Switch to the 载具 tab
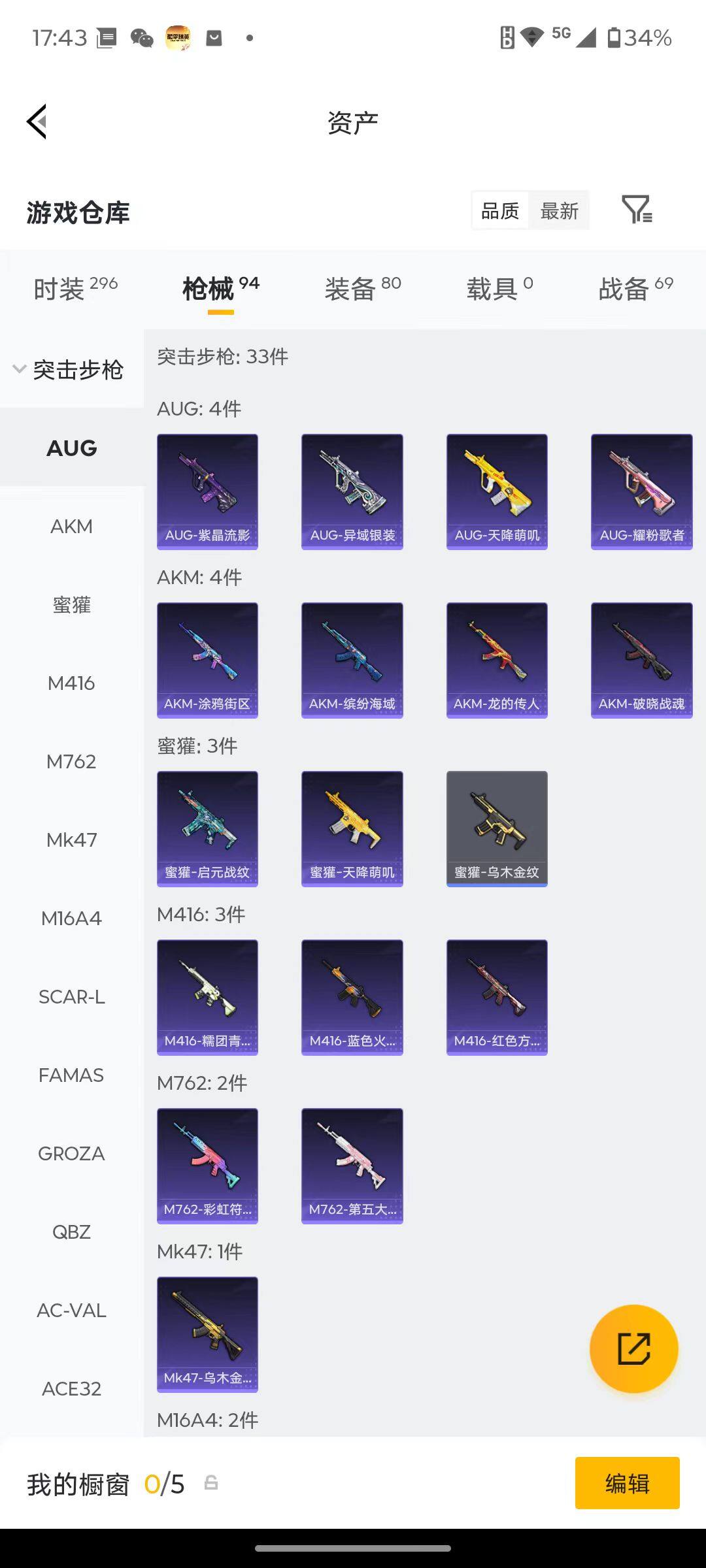This screenshot has width=706, height=1568. point(500,288)
